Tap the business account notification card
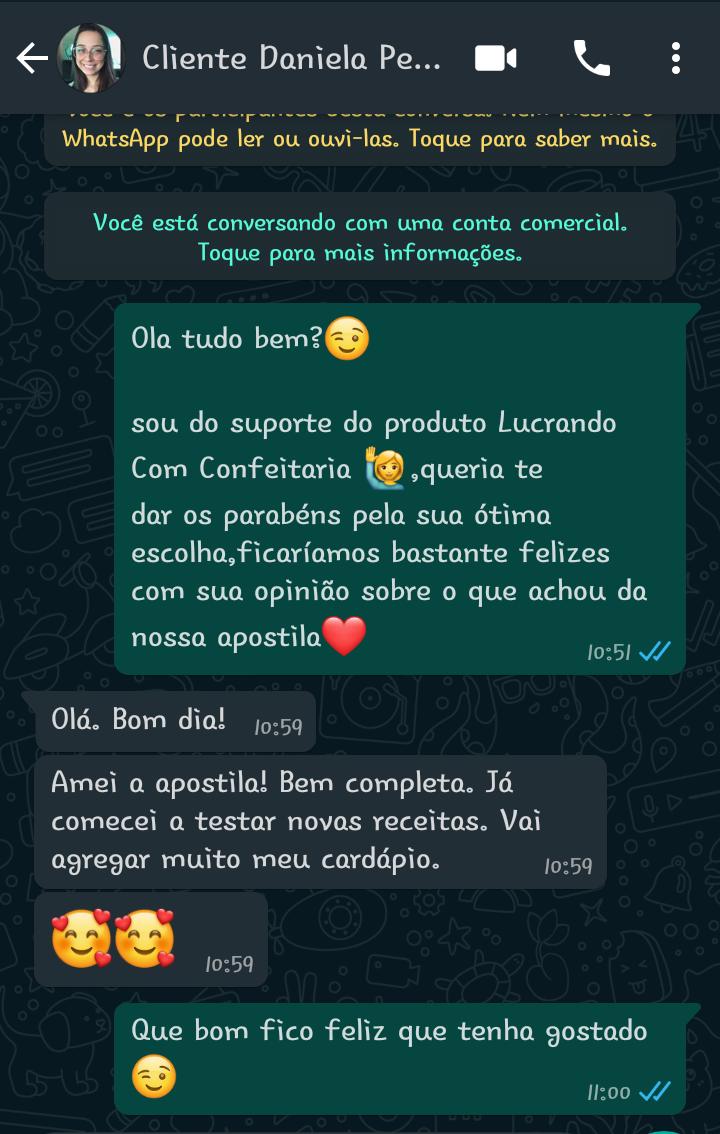The height and width of the screenshot is (1134, 720). pos(360,236)
